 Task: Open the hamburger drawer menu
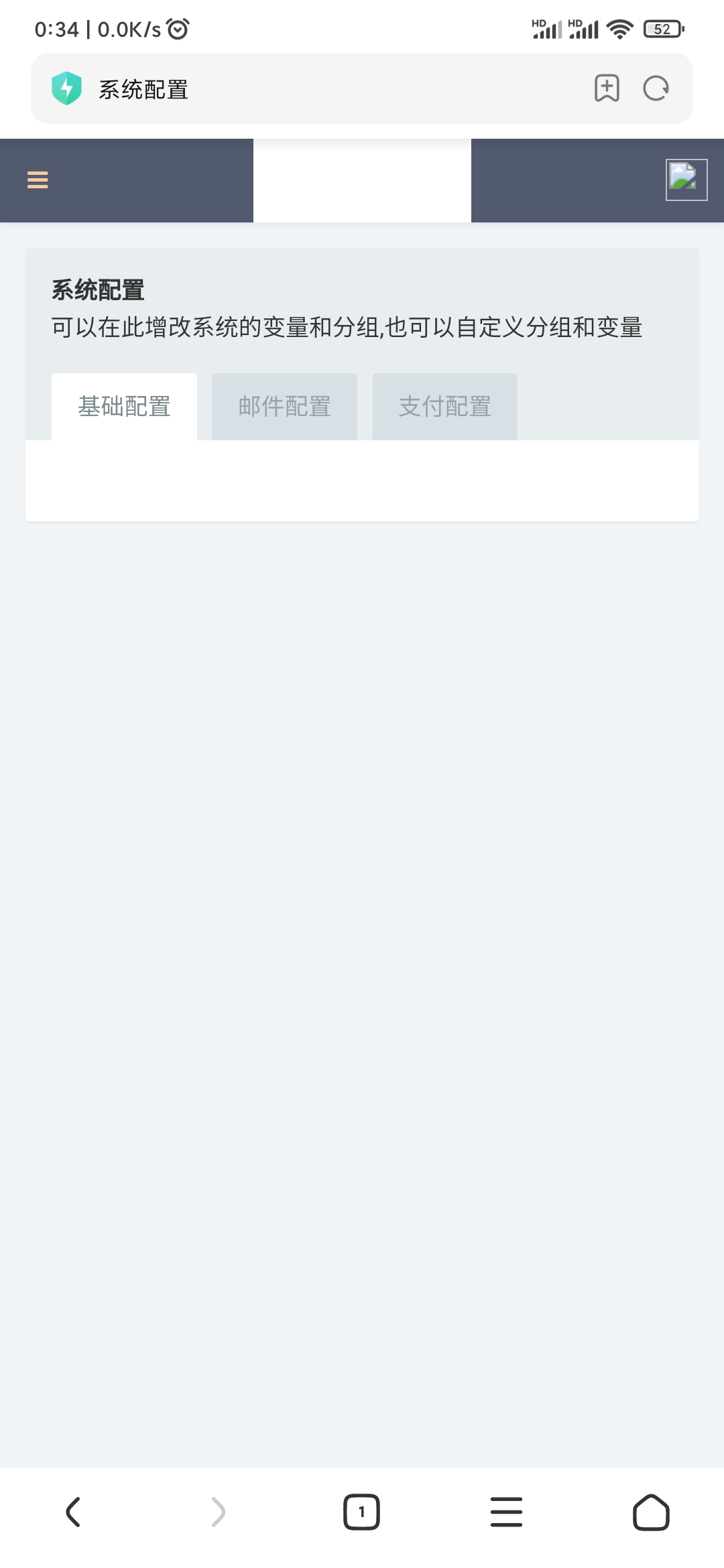tap(38, 180)
